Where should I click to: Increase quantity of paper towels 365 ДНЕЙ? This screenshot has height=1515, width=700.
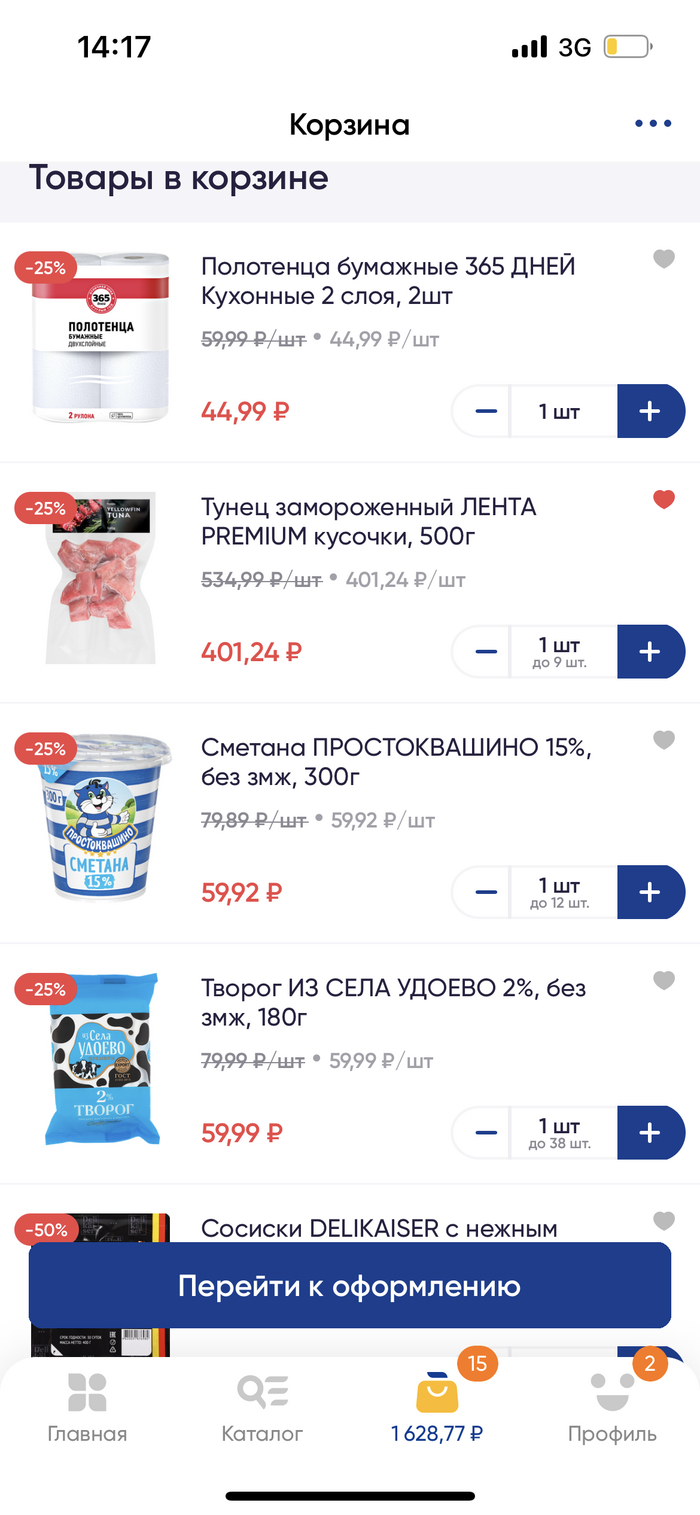point(650,411)
